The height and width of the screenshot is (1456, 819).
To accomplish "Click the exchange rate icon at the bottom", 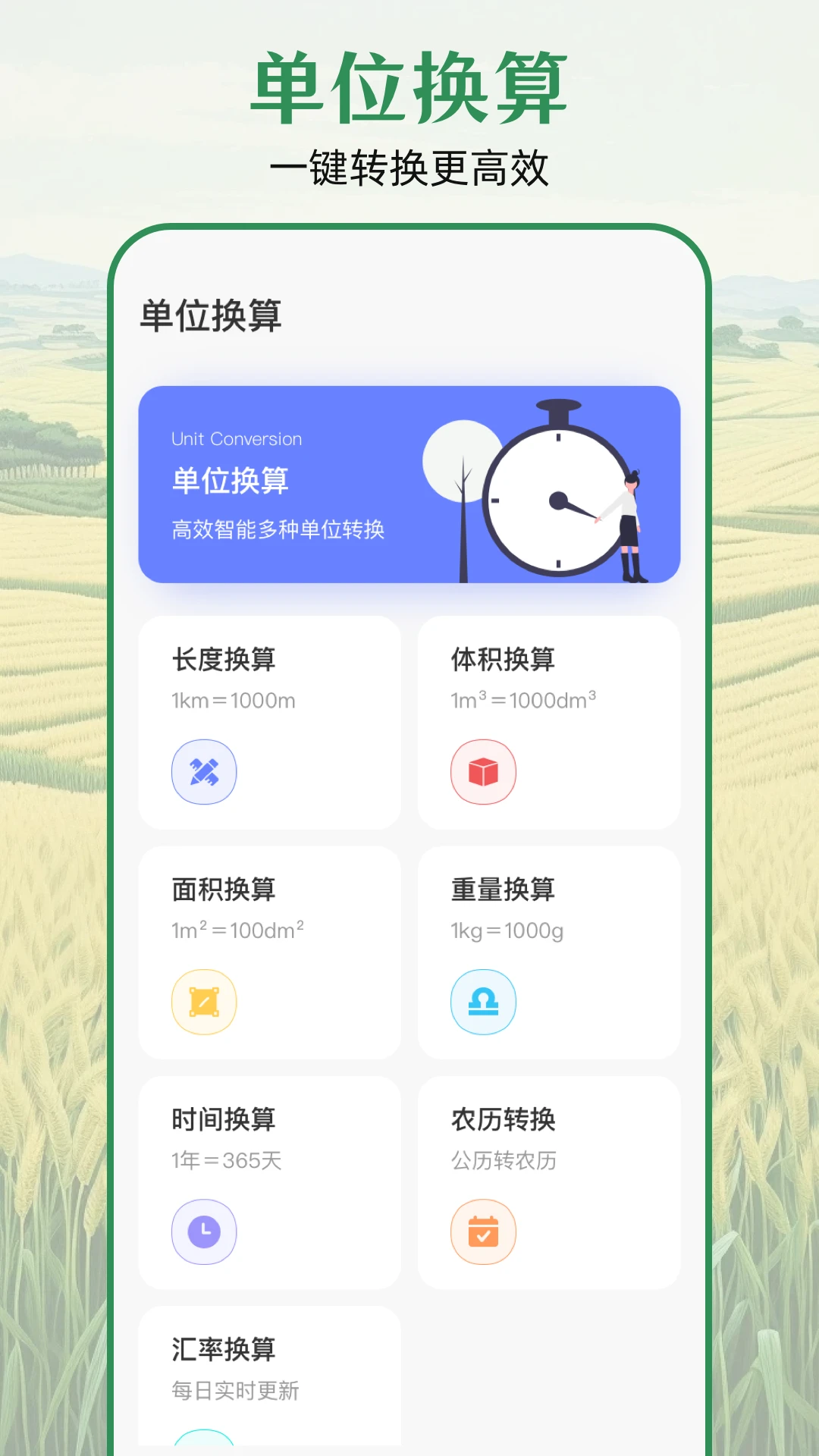I will click(x=203, y=1445).
